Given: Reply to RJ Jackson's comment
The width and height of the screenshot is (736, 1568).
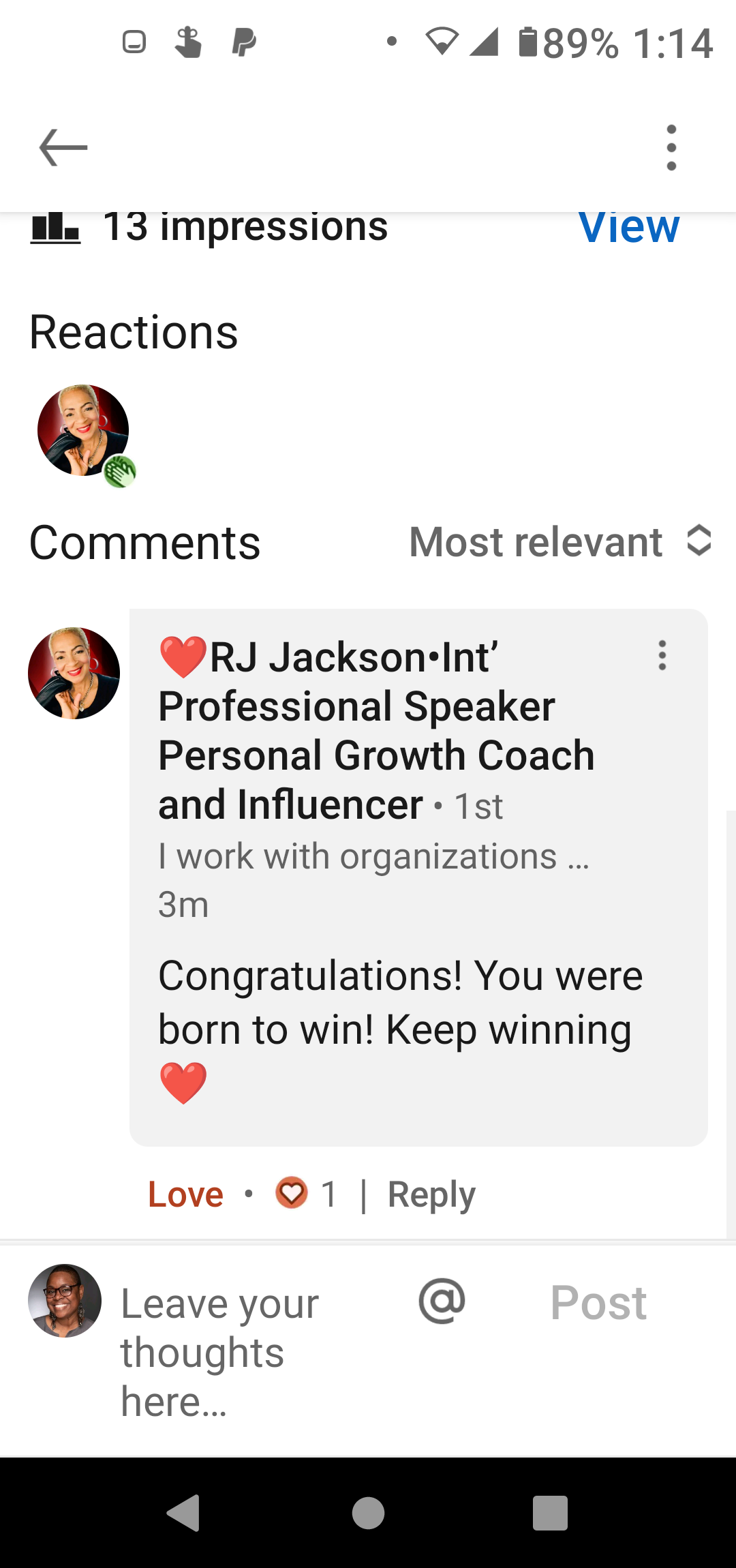Looking at the screenshot, I should click(431, 1194).
